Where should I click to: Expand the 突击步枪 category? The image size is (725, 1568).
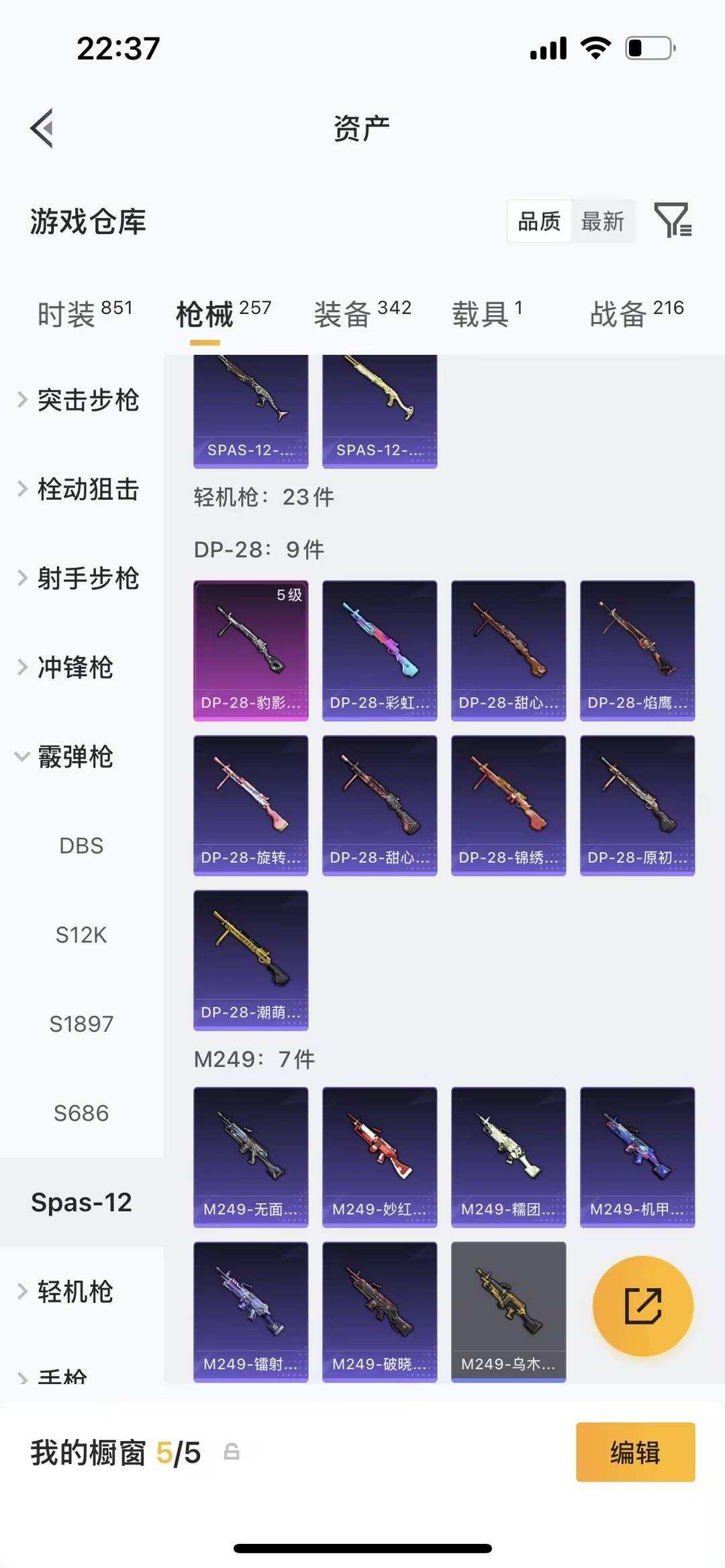coord(87,401)
